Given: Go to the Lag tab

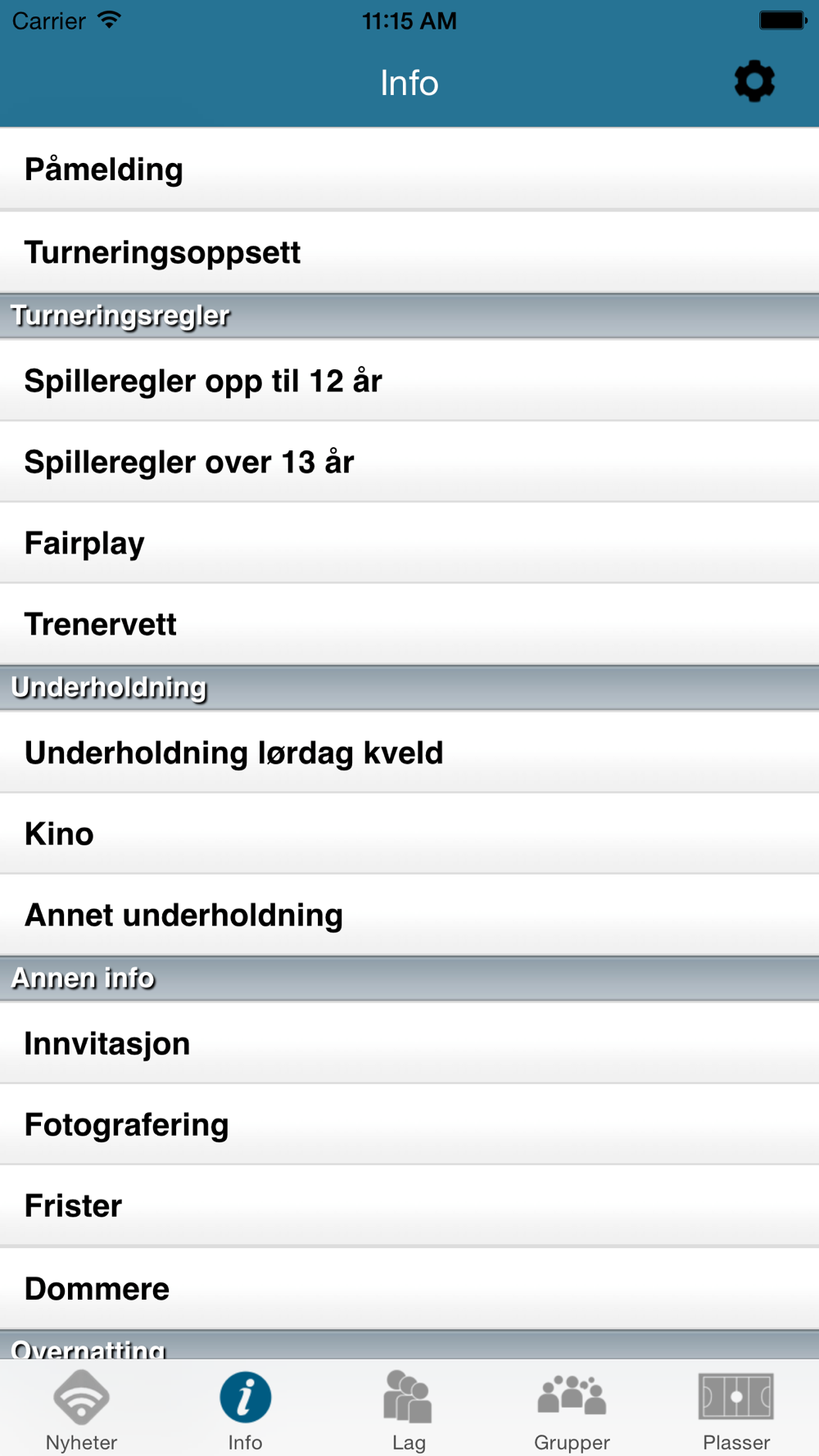Looking at the screenshot, I should 409,1410.
